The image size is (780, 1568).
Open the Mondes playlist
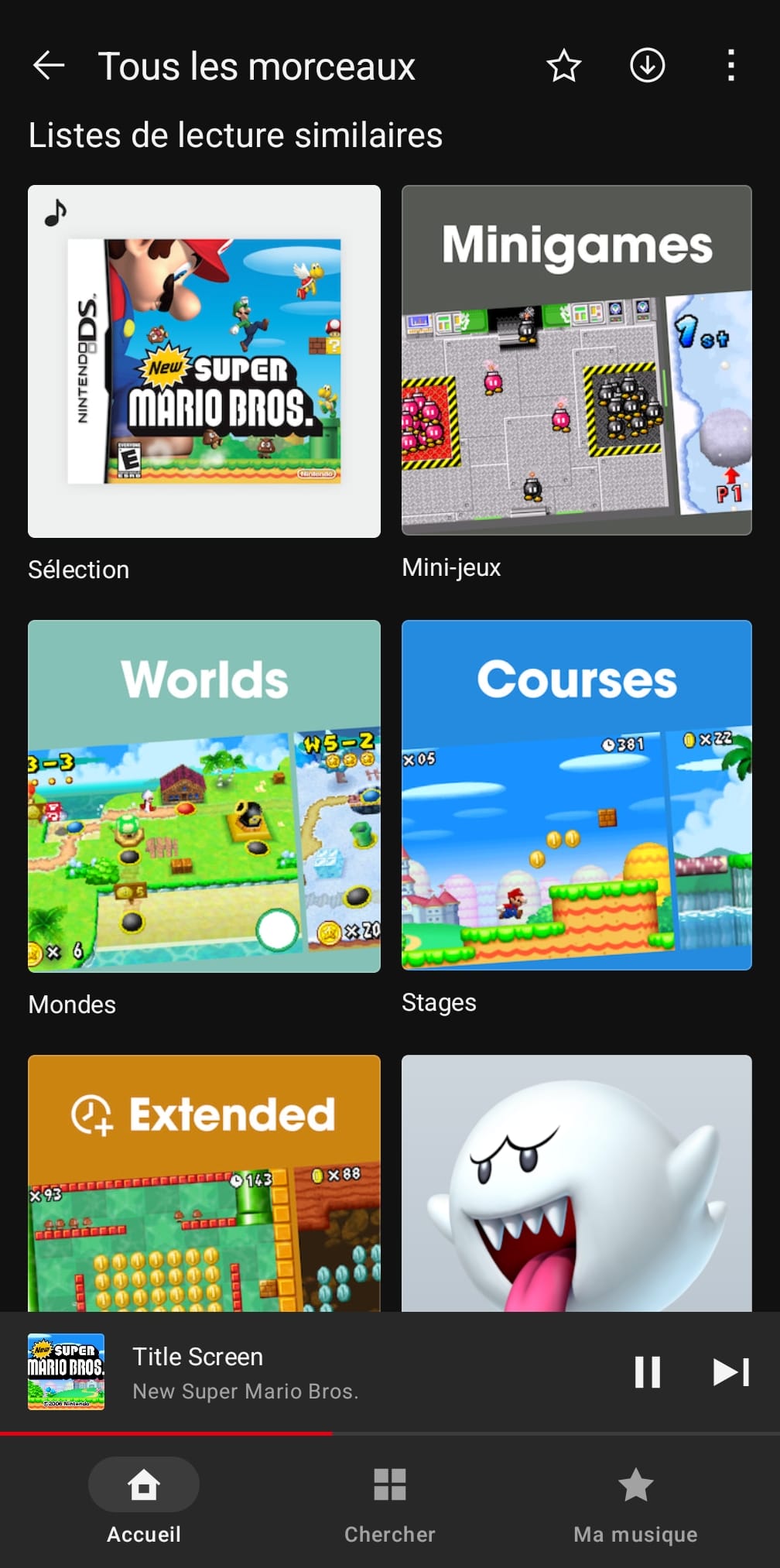204,796
